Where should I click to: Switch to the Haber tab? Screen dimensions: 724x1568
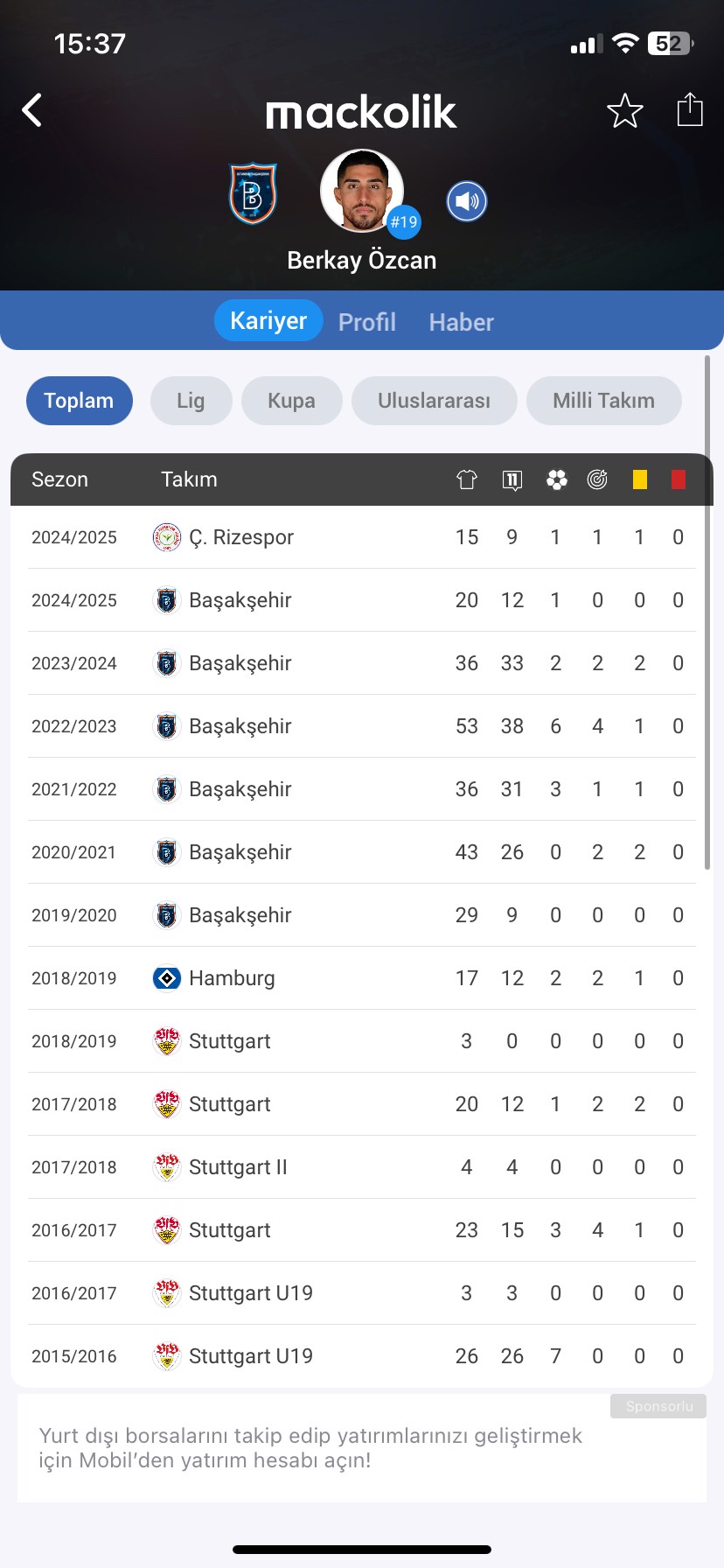point(461,322)
